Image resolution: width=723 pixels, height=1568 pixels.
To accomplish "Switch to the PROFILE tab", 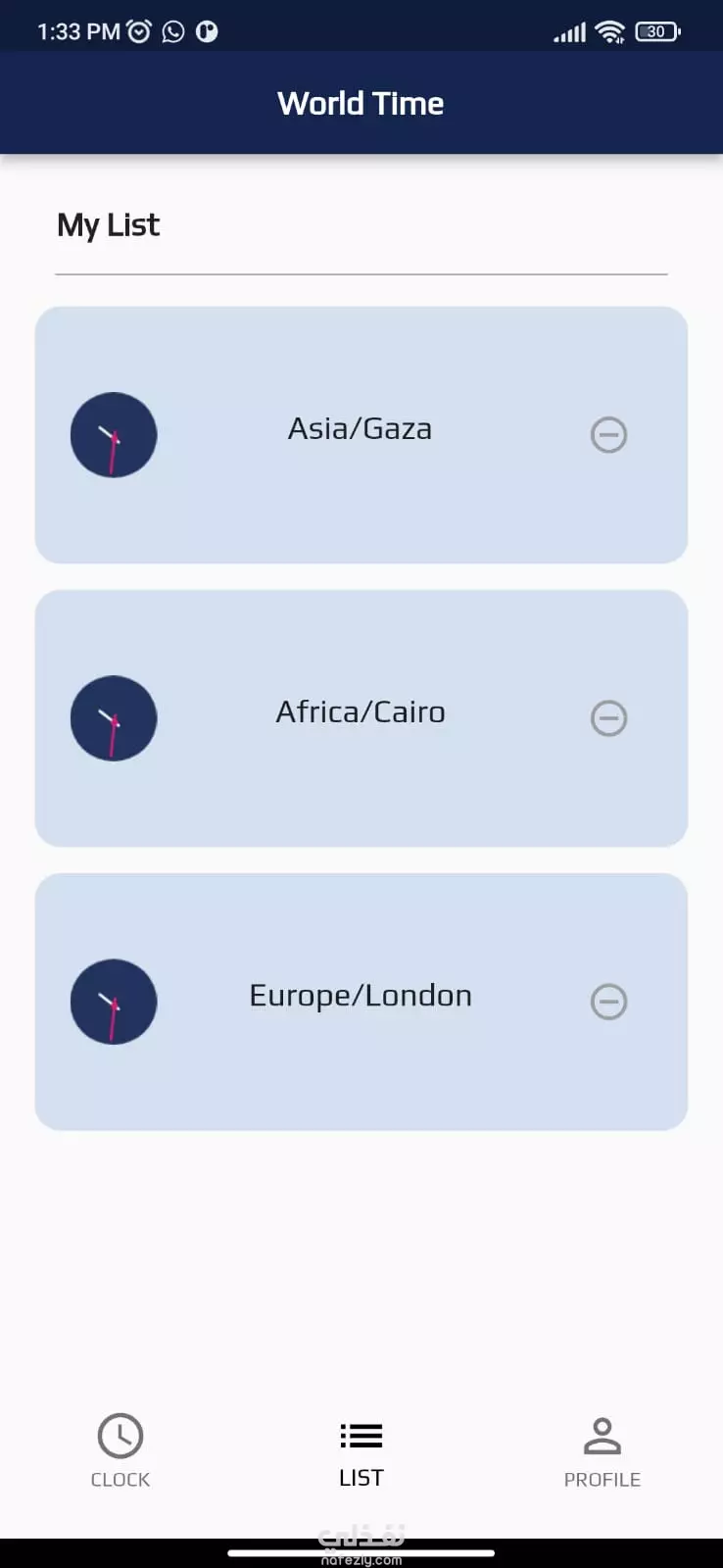I will click(602, 1450).
